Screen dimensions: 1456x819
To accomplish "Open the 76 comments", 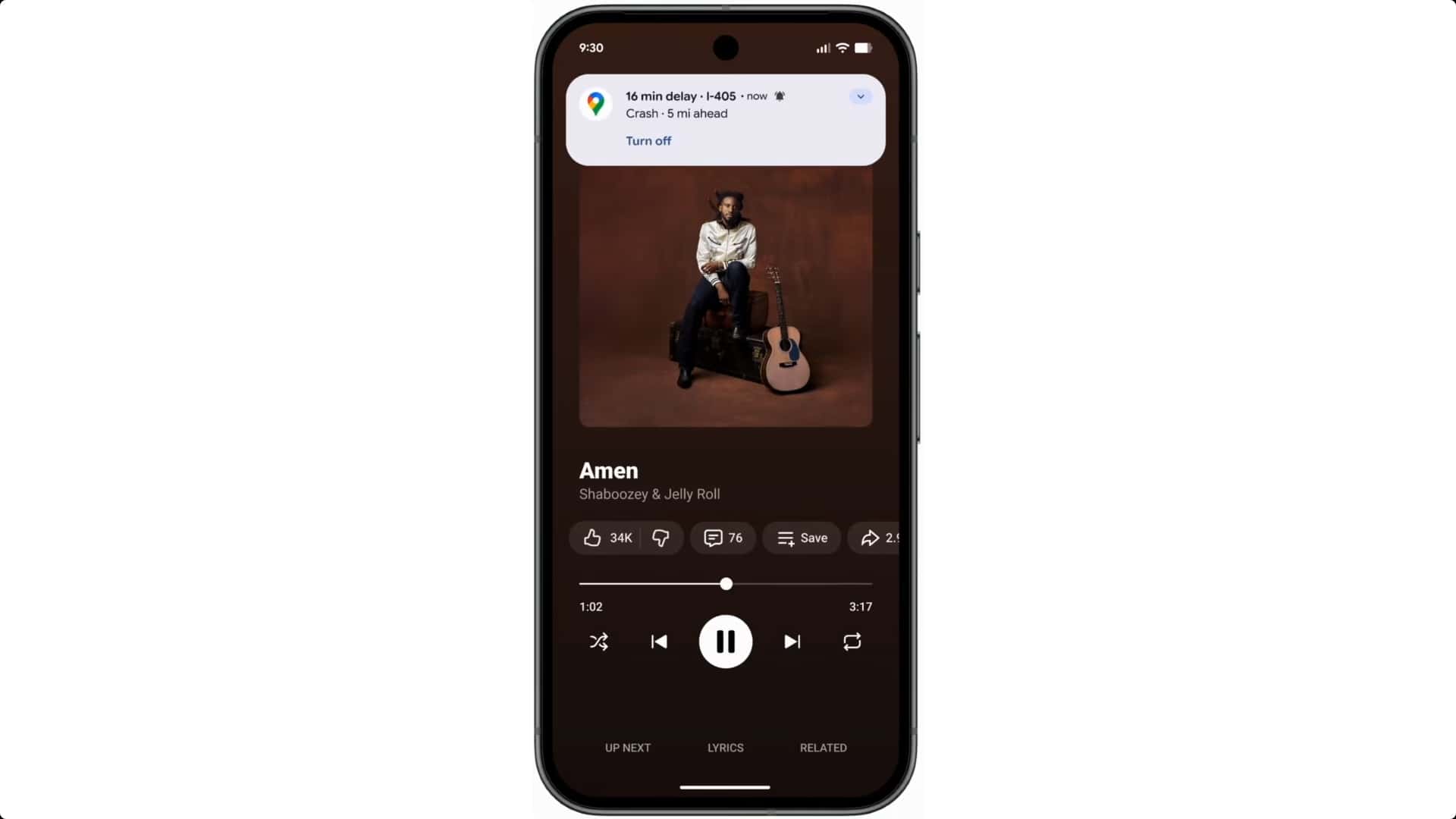I will coord(723,538).
